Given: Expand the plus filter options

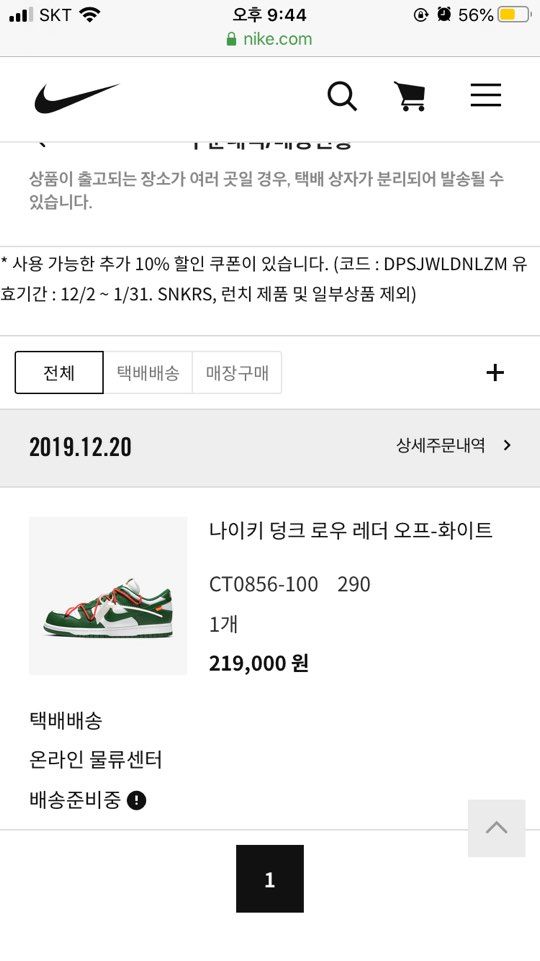Looking at the screenshot, I should pos(495,372).
